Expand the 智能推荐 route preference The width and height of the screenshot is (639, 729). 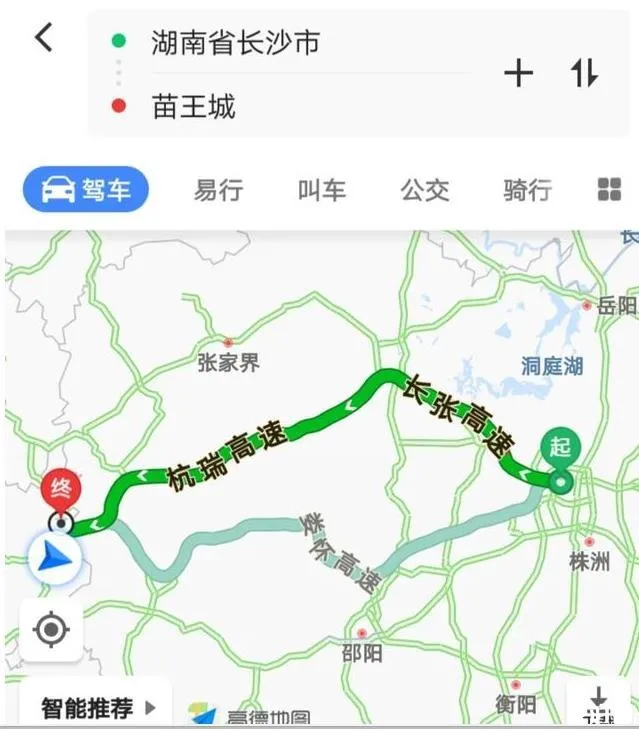pyautogui.click(x=98, y=708)
